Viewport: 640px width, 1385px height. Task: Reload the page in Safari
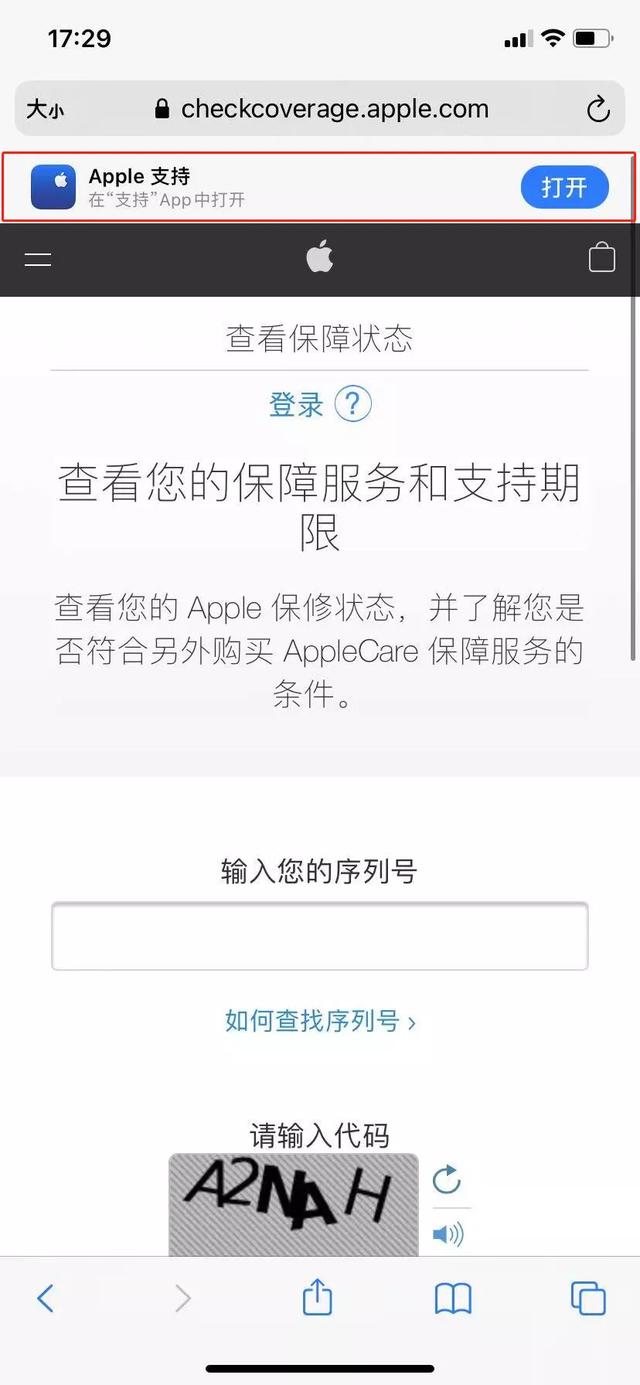click(x=598, y=110)
